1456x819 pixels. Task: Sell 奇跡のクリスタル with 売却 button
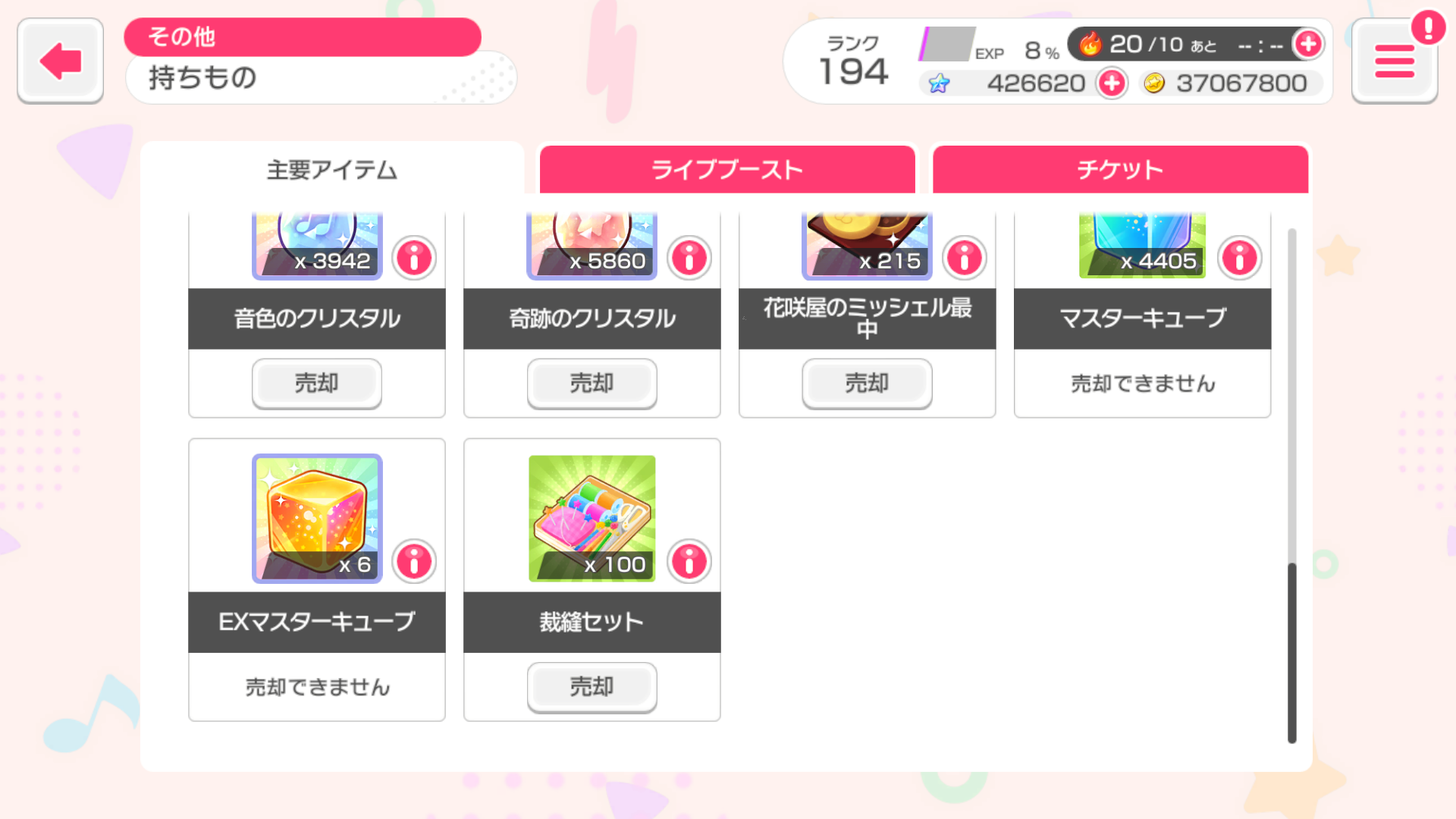(x=591, y=383)
